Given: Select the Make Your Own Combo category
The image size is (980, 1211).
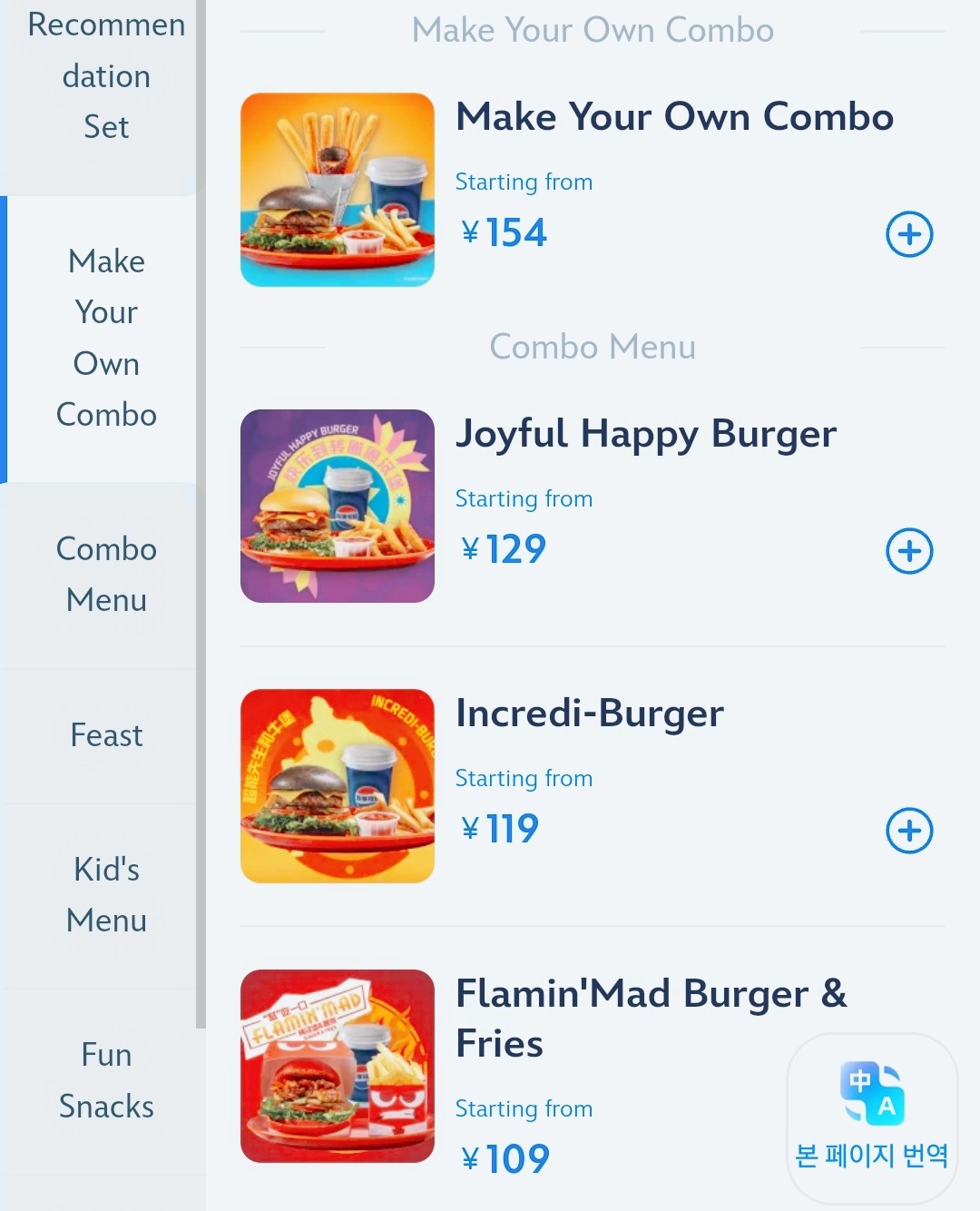Looking at the screenshot, I should (x=106, y=338).
